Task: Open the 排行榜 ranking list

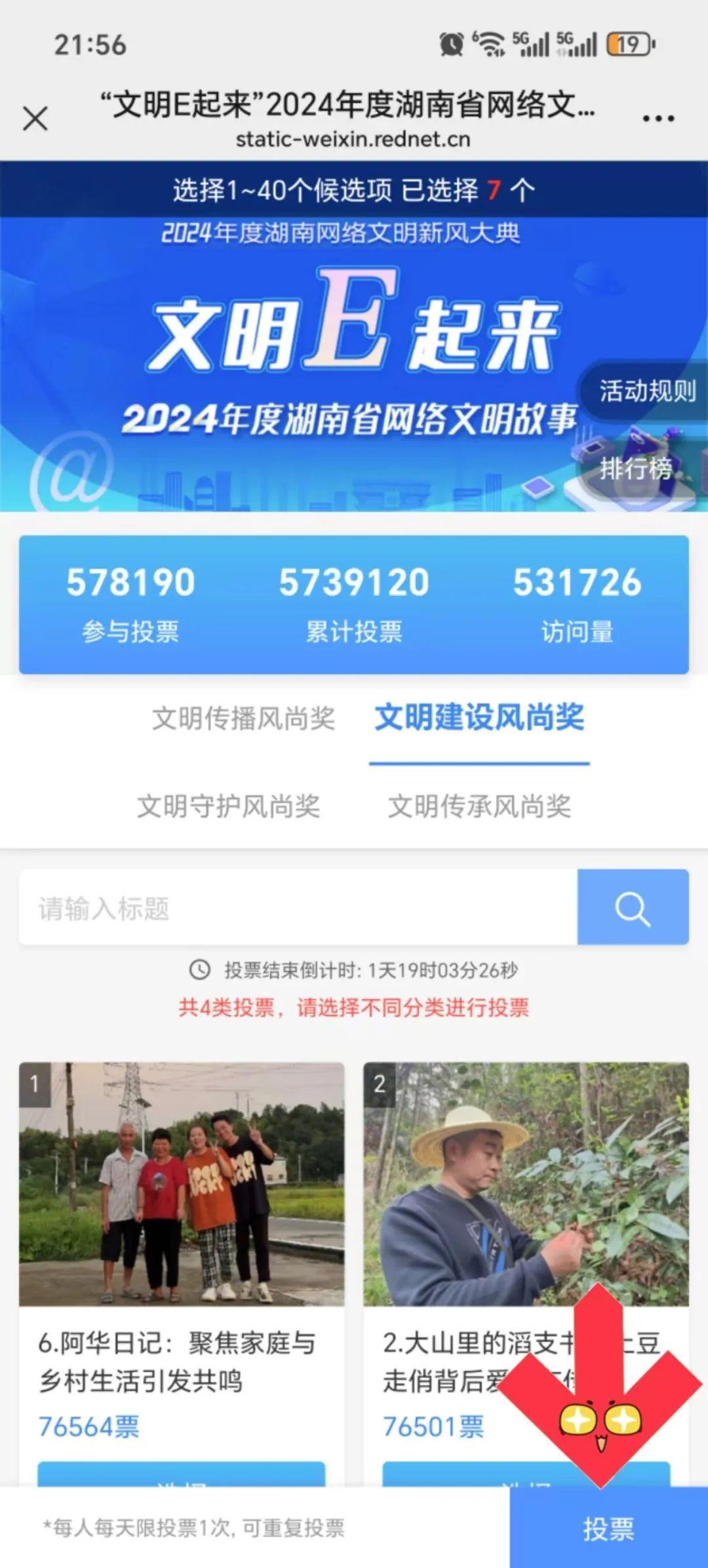Action: (636, 469)
